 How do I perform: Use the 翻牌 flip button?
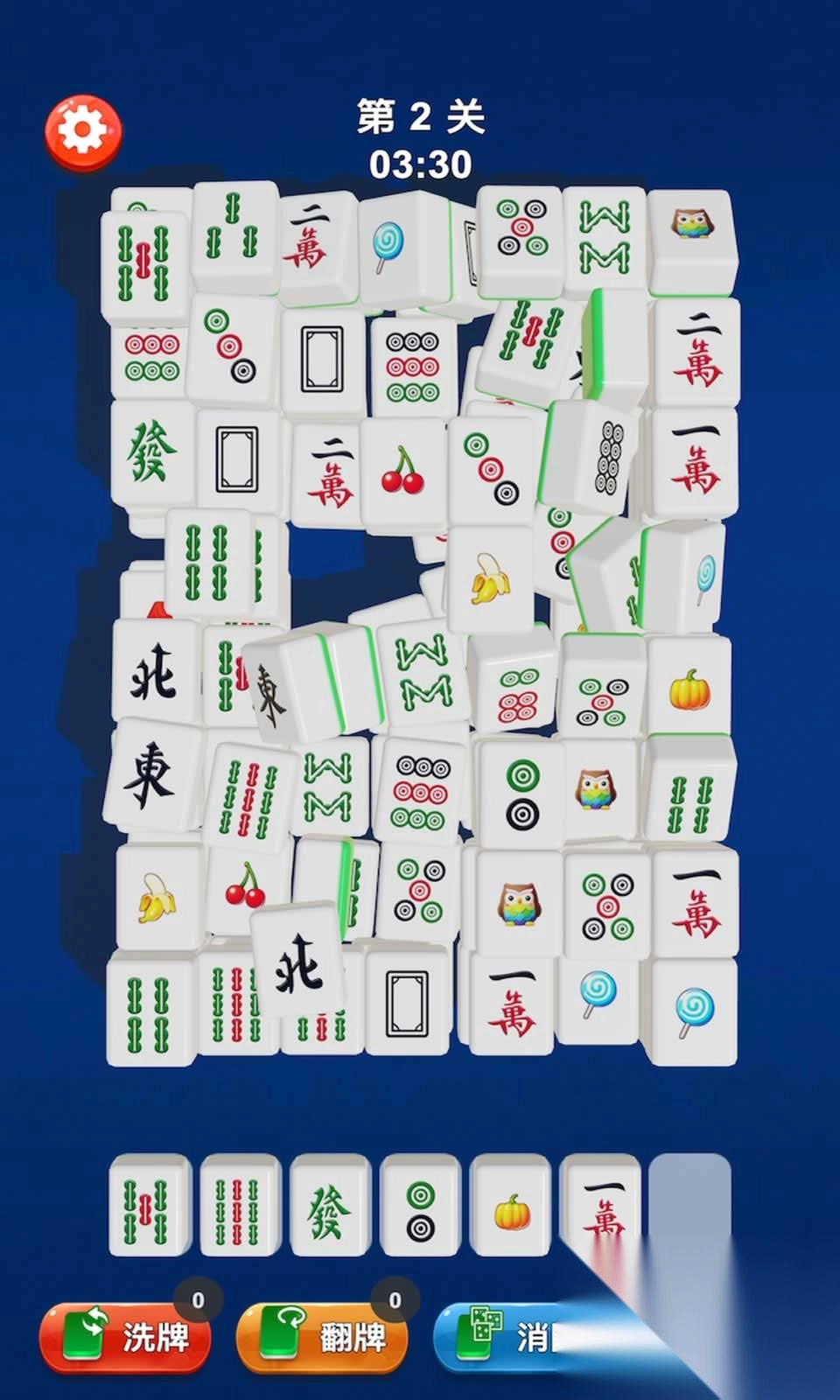coord(321,1337)
